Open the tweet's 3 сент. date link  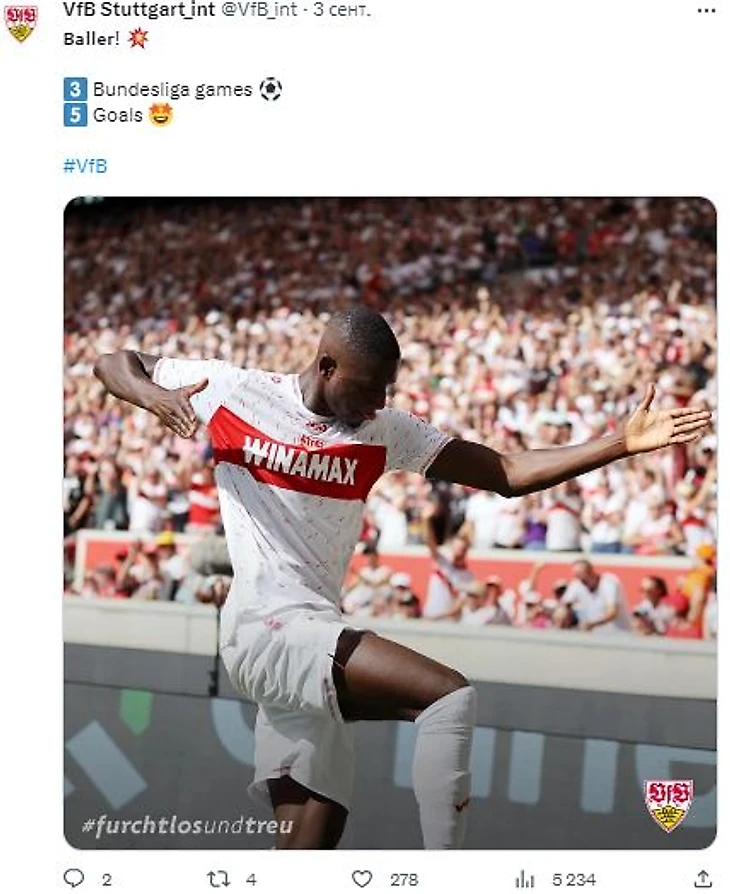pyautogui.click(x=342, y=10)
